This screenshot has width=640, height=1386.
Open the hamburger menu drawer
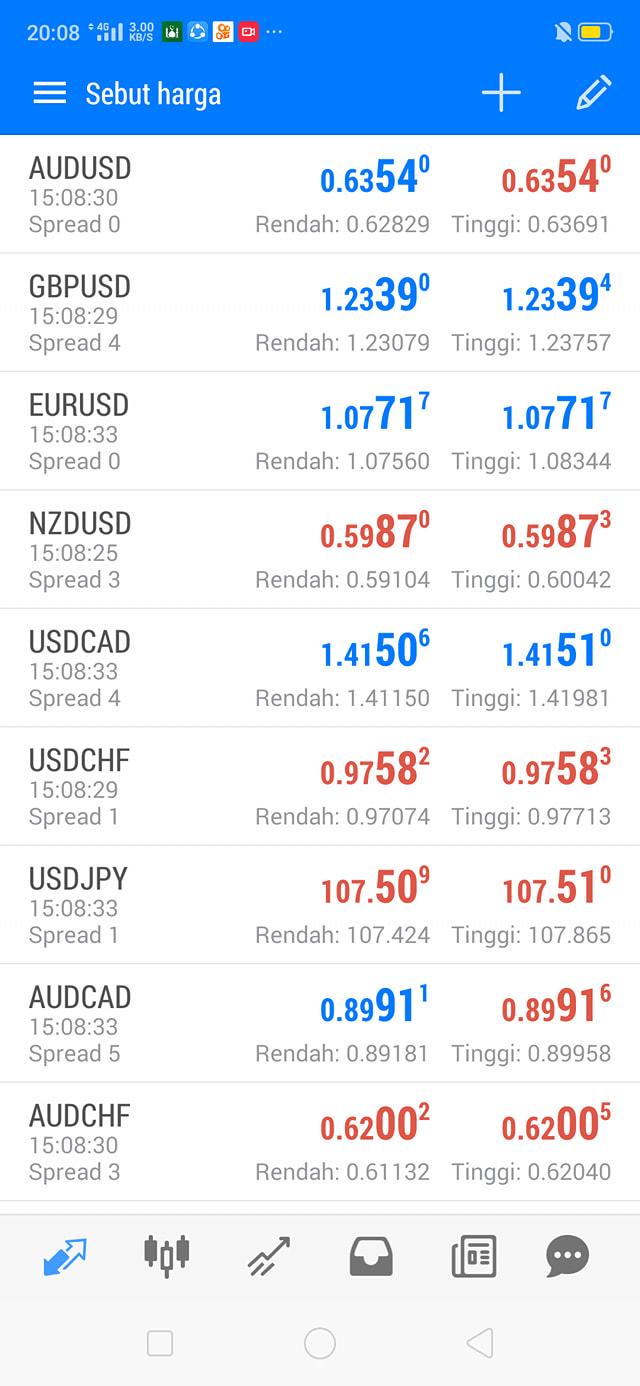49,94
